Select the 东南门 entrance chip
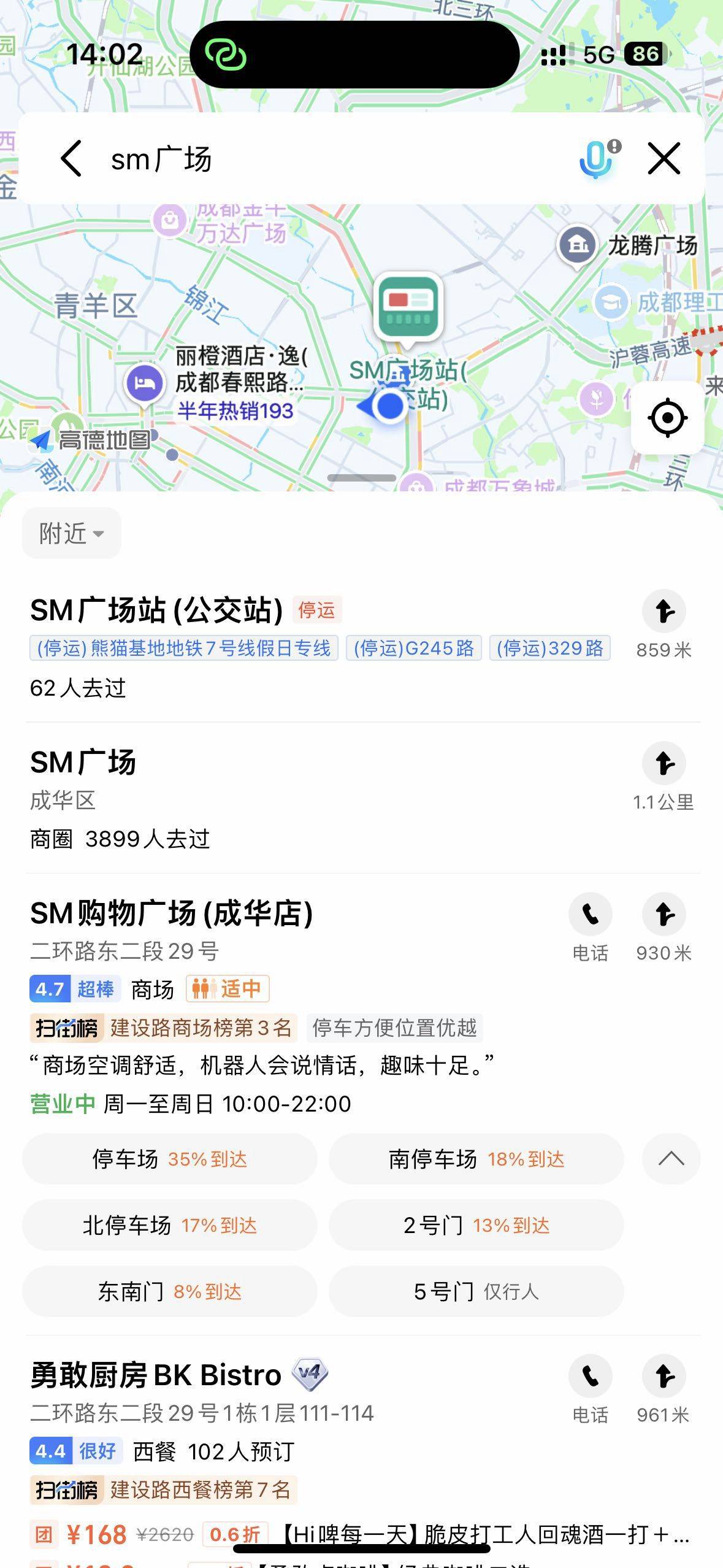 click(169, 1291)
